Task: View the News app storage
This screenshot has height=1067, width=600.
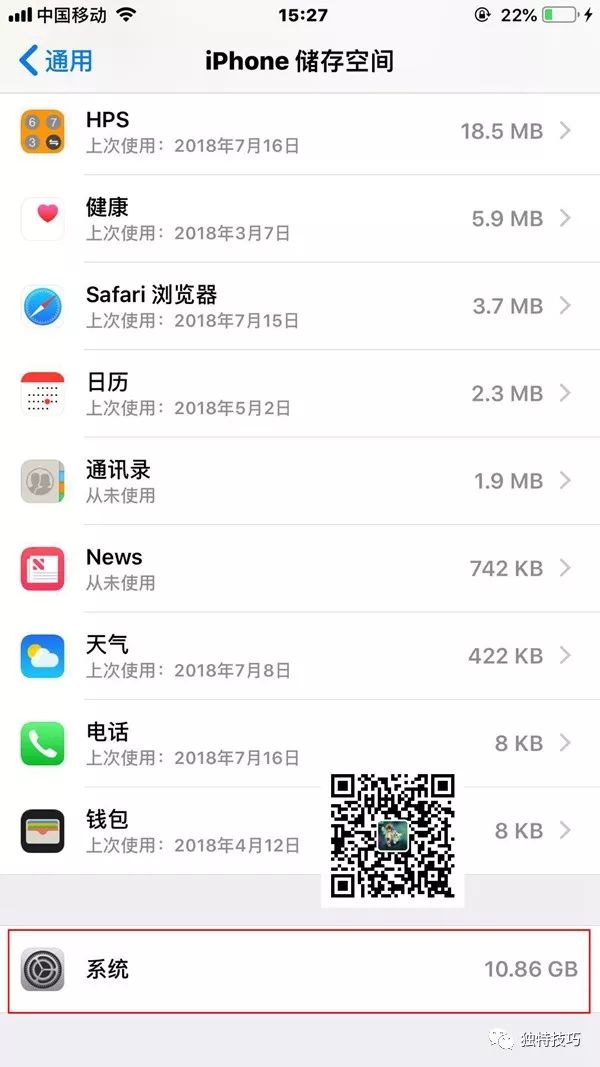Action: pyautogui.click(x=300, y=568)
